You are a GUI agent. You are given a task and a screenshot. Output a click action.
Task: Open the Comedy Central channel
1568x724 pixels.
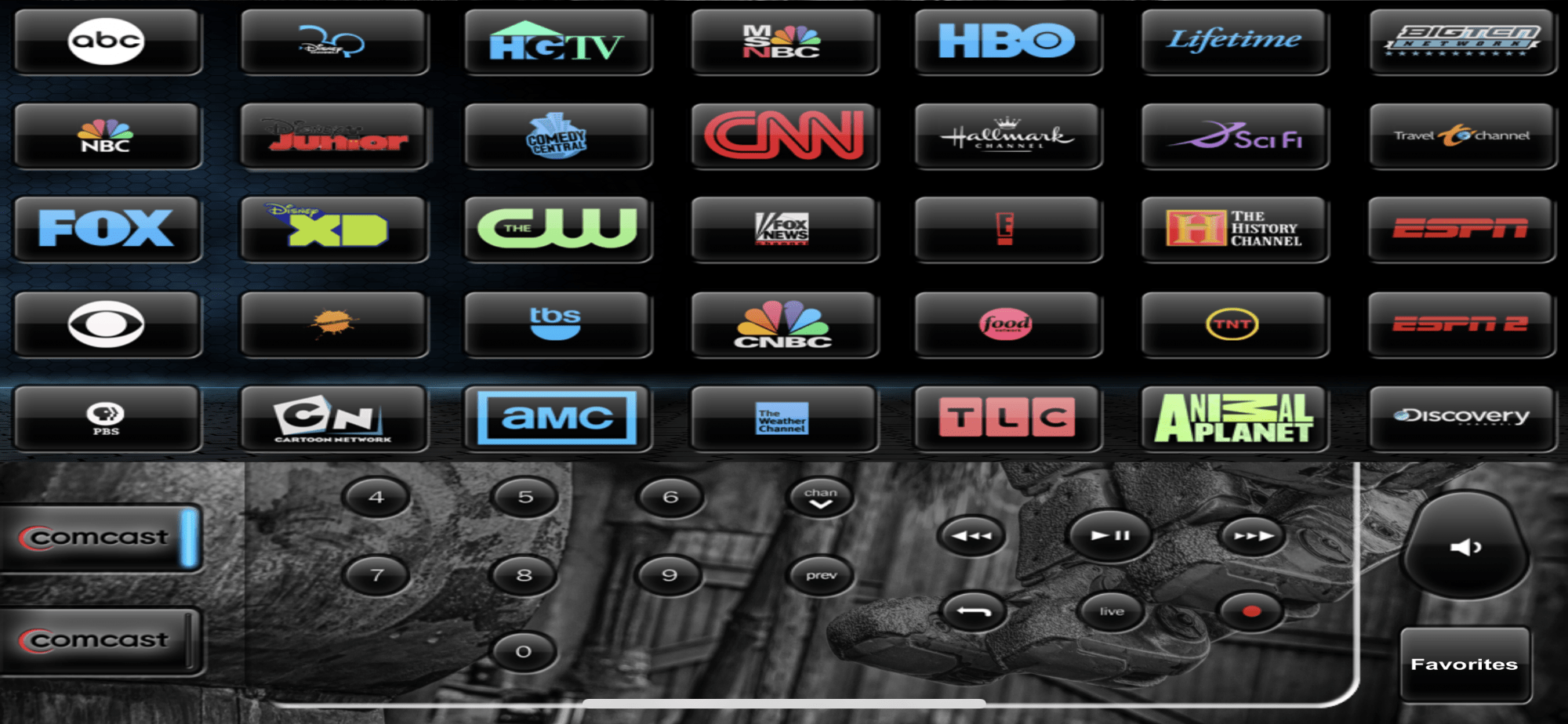click(557, 136)
